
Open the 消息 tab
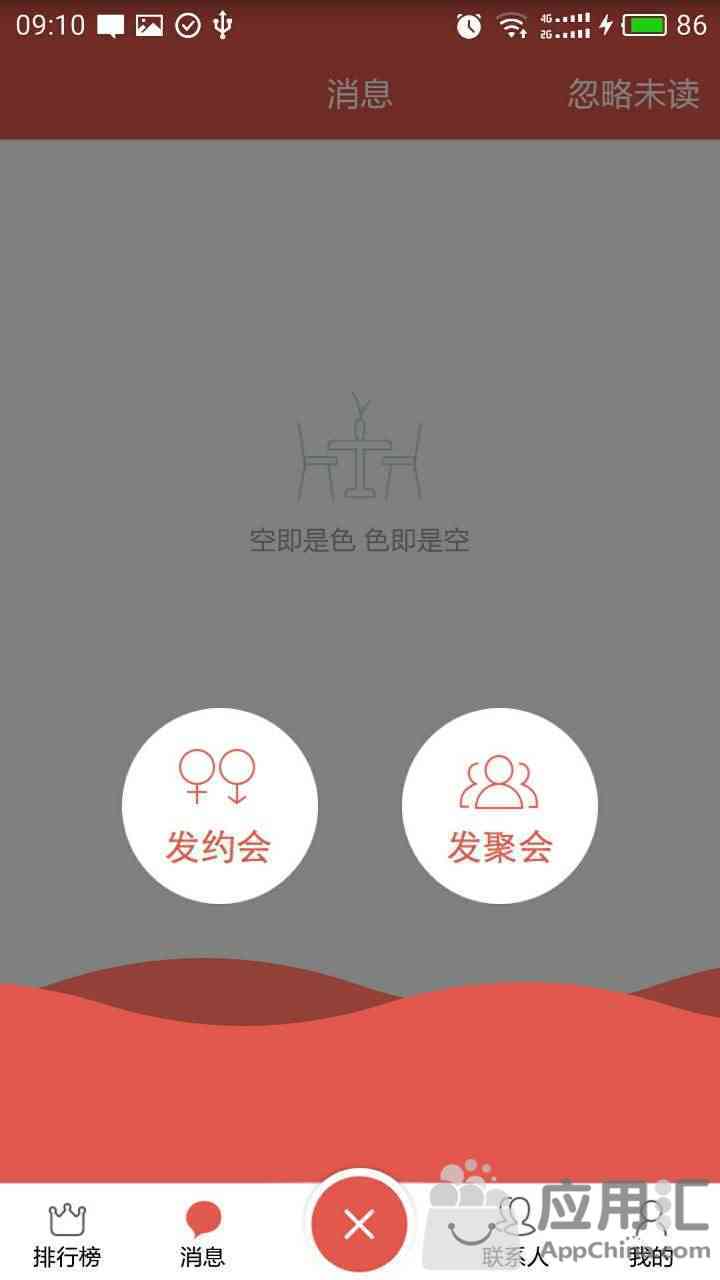[x=203, y=1236]
